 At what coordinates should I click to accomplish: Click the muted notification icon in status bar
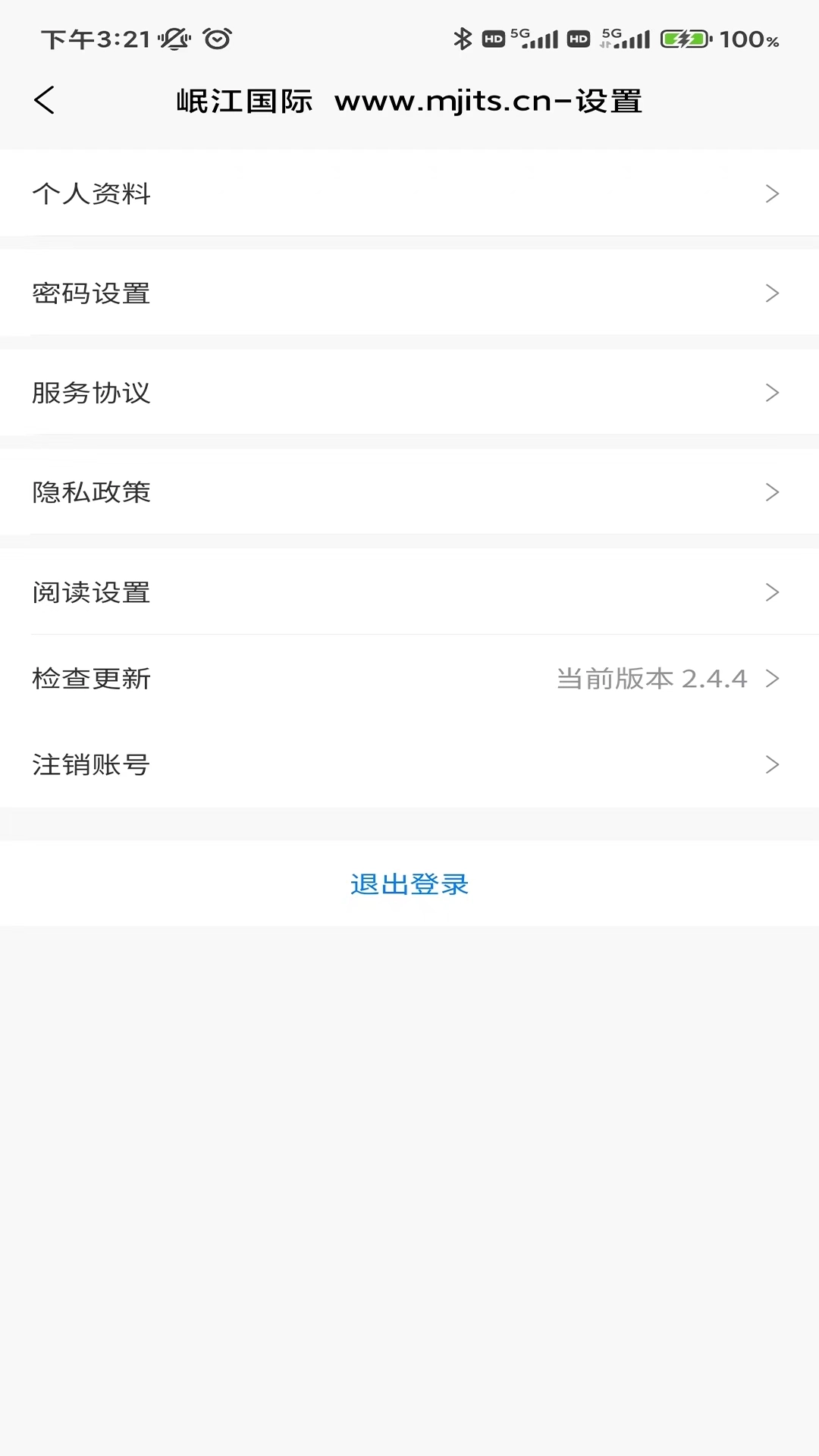coord(173,38)
